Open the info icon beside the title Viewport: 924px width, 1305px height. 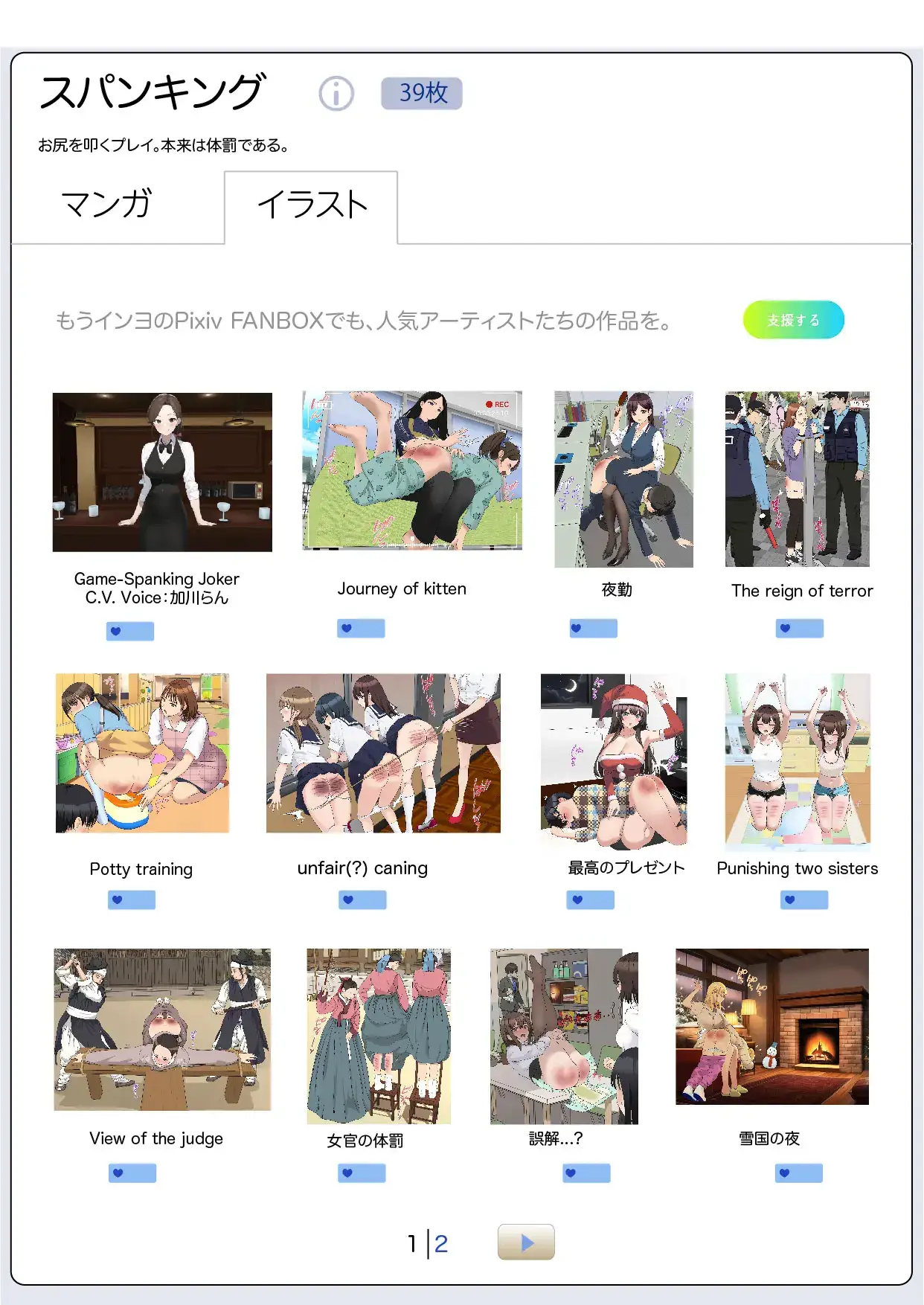[x=336, y=94]
